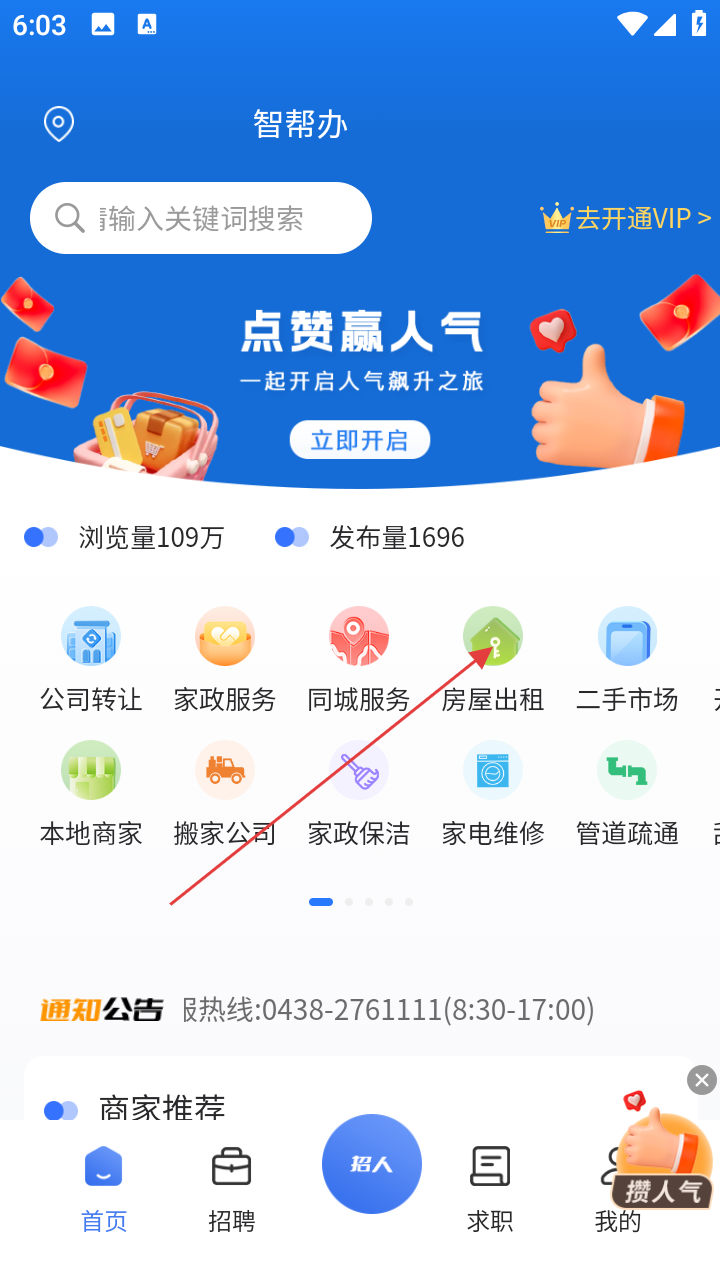Open the location pin icon
The image size is (720, 1280).
click(59, 124)
